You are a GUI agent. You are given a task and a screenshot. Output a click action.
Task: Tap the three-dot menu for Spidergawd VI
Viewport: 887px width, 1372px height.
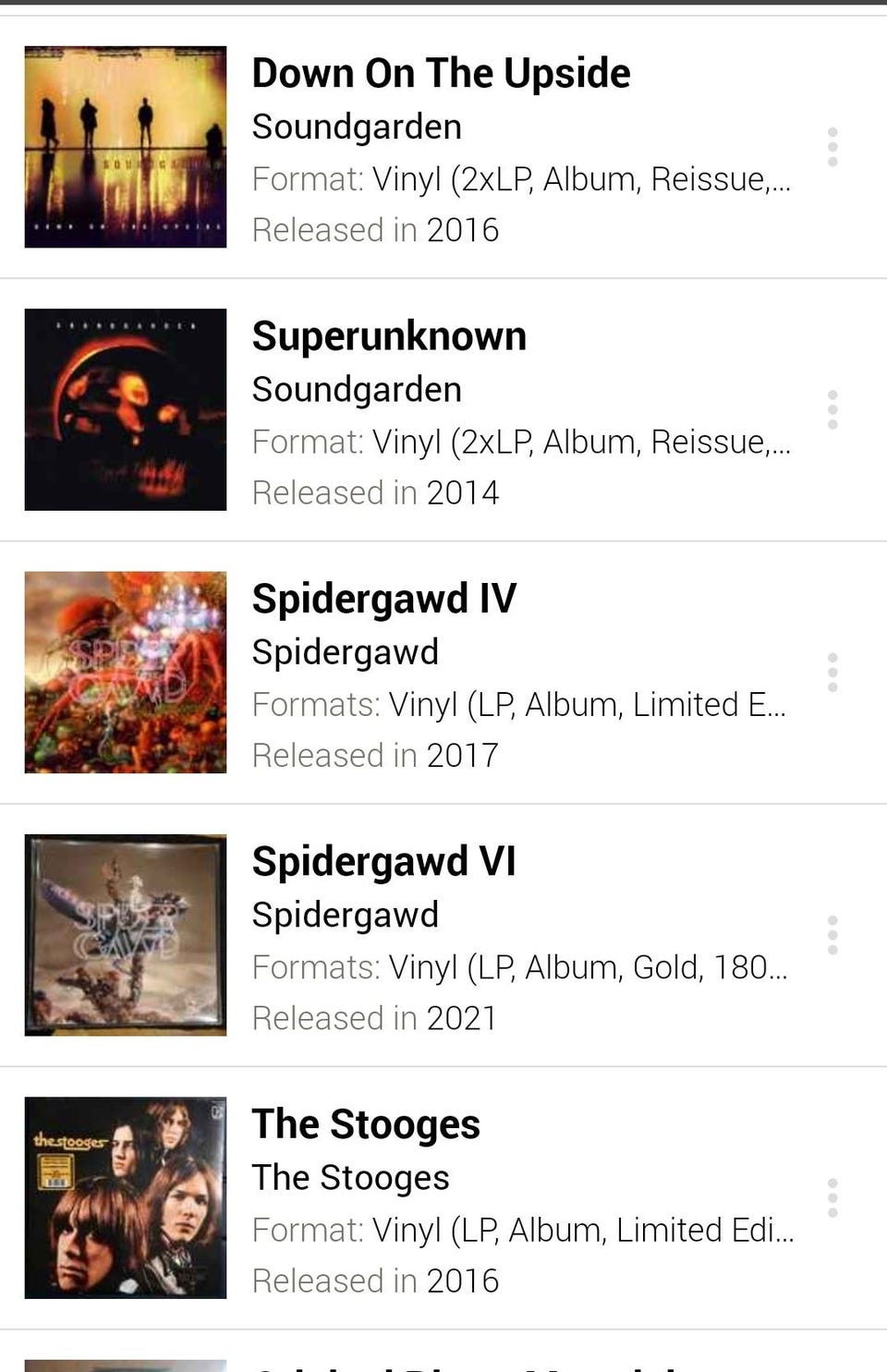(832, 935)
